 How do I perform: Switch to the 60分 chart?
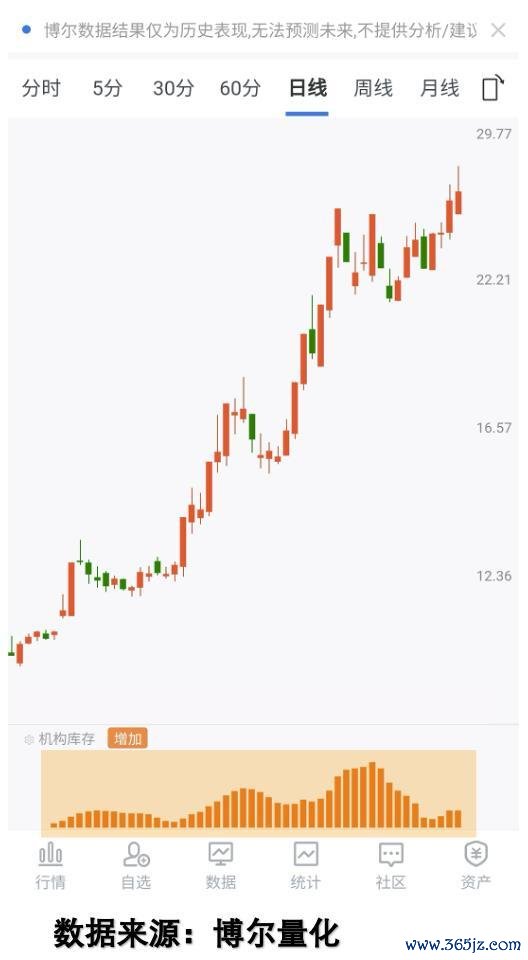click(x=240, y=88)
